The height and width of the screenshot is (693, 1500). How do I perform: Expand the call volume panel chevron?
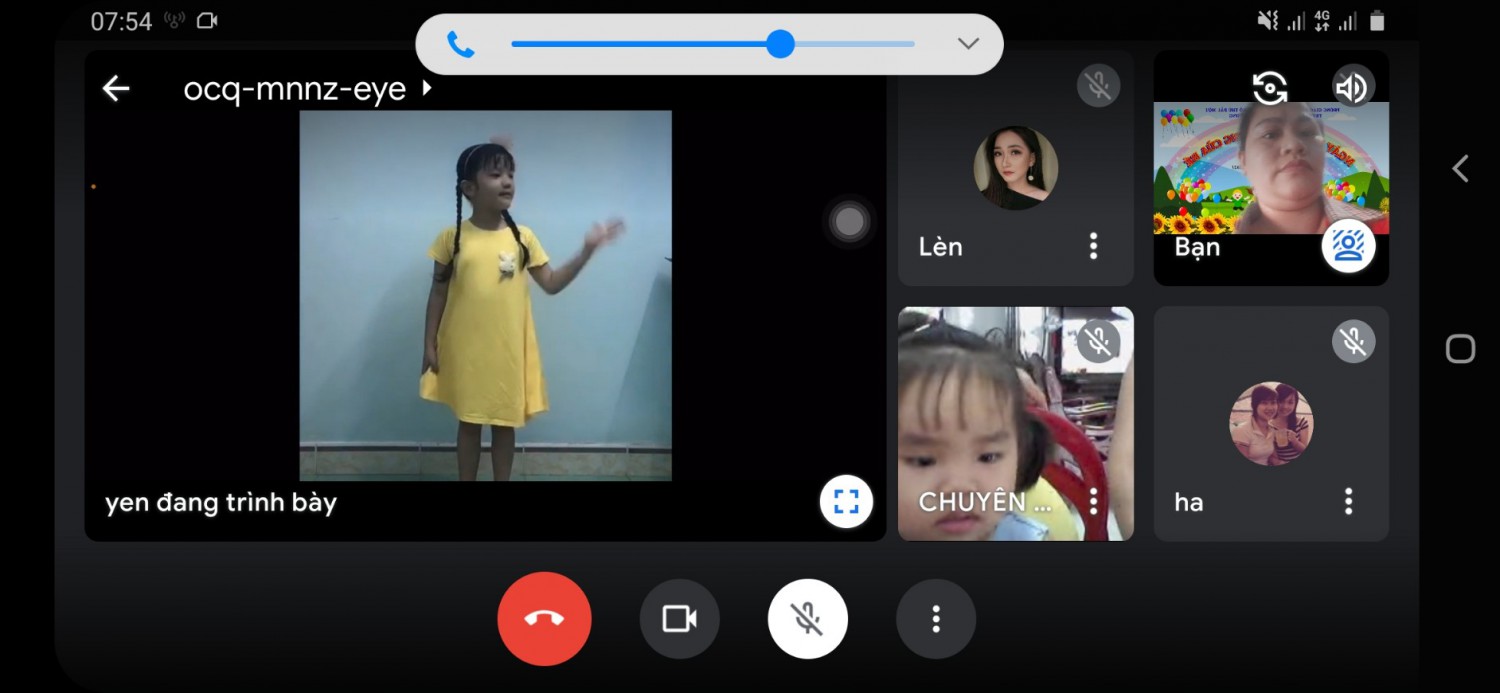click(x=967, y=43)
